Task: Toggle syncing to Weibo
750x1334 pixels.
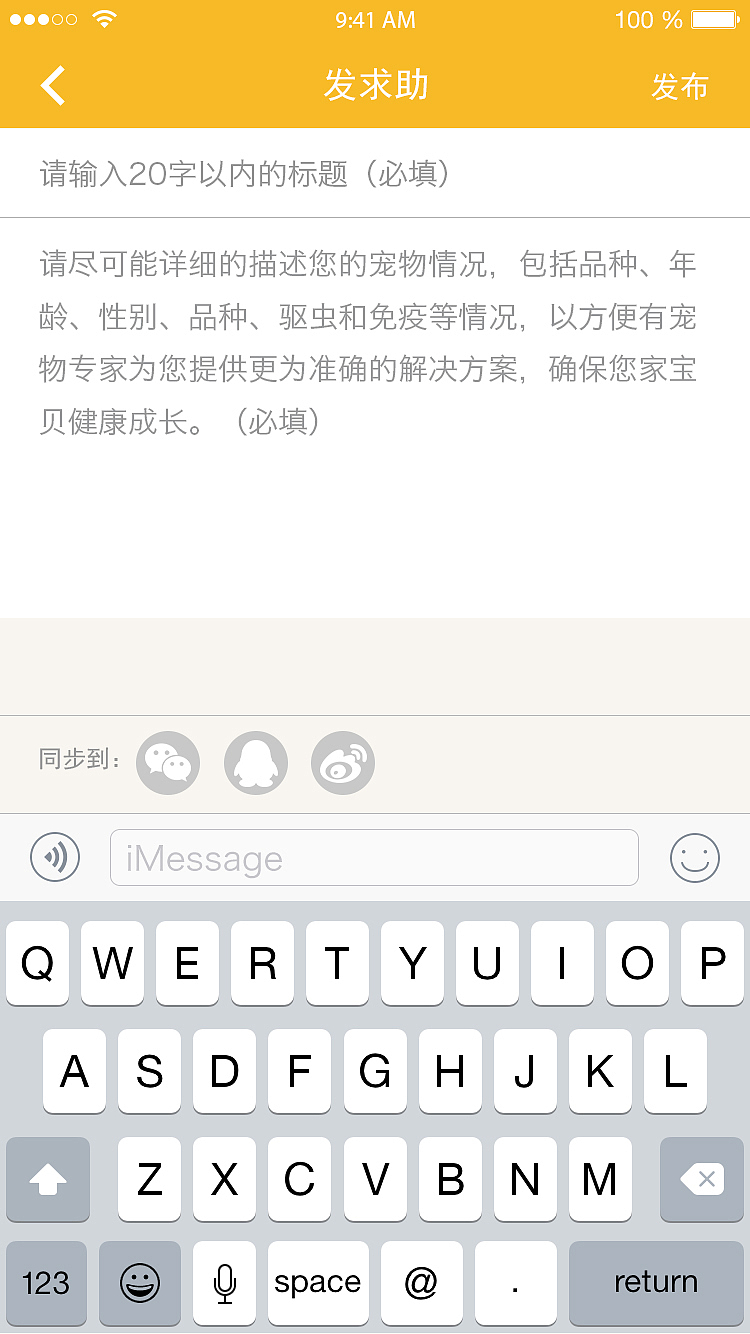Action: click(343, 762)
